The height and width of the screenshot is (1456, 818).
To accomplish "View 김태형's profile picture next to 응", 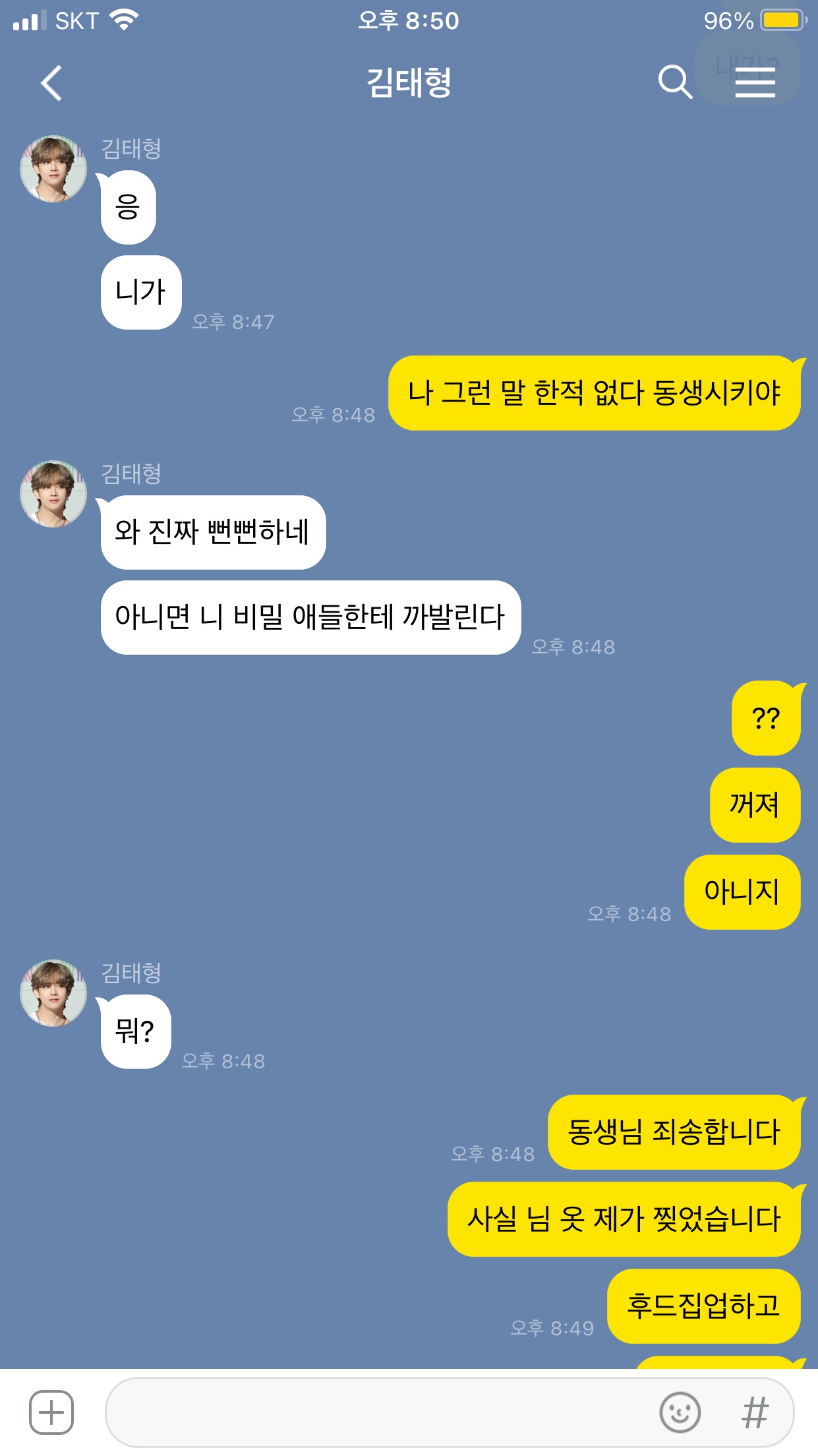I will pos(53,169).
